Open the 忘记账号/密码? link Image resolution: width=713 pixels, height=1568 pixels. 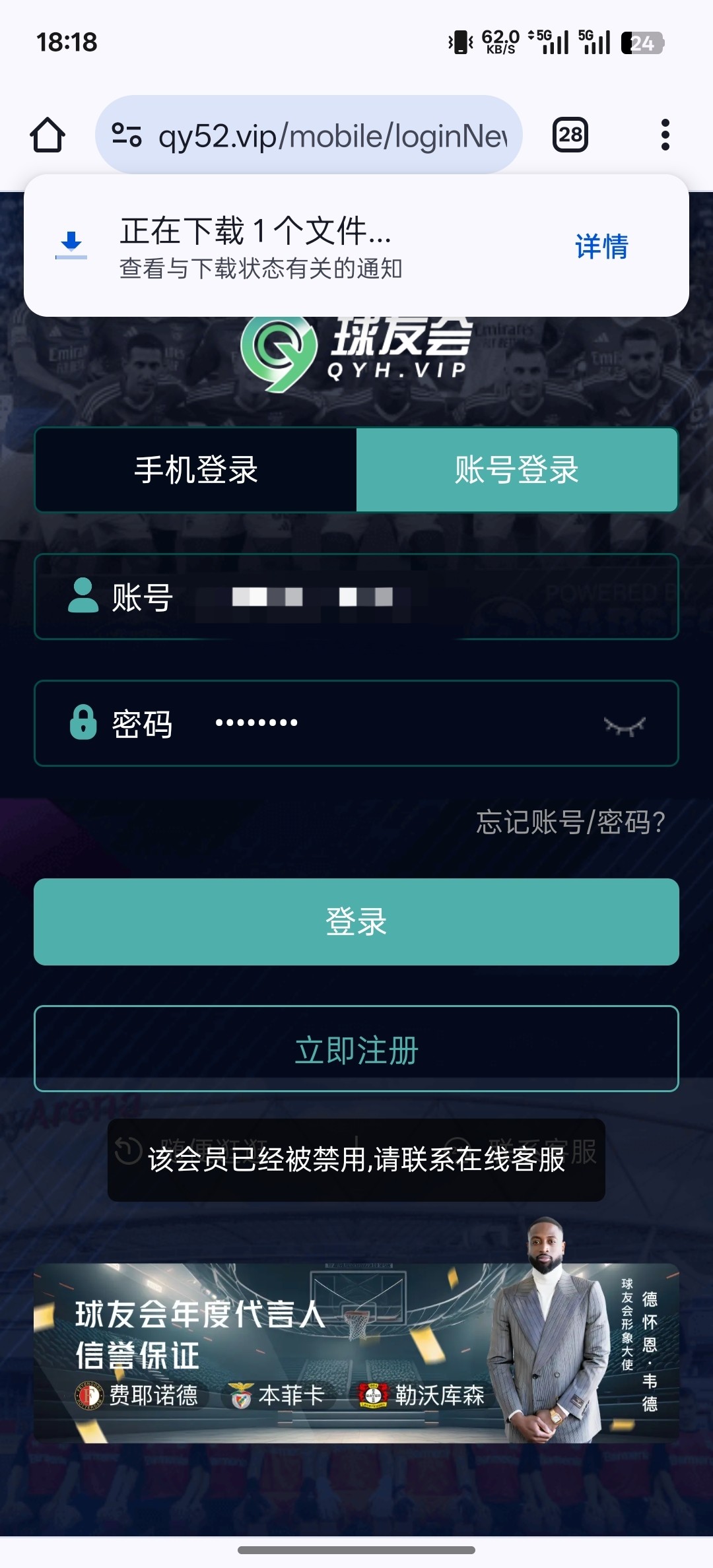click(x=570, y=822)
